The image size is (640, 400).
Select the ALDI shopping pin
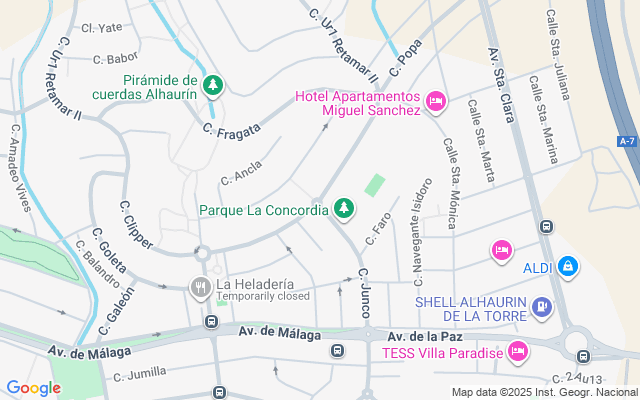click(567, 266)
